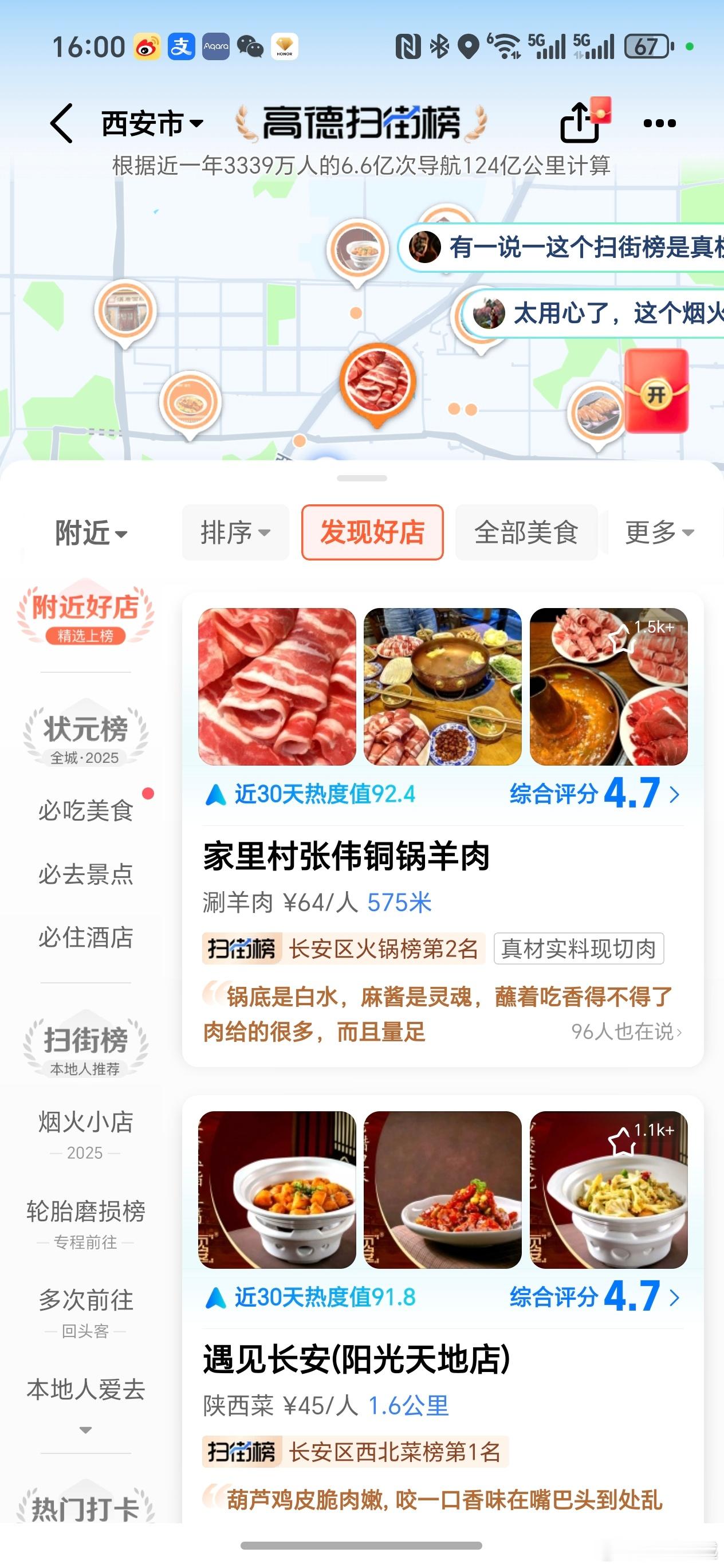Image resolution: width=724 pixels, height=1568 pixels.
Task: Expand the 附近 distance filter
Action: click(x=91, y=533)
